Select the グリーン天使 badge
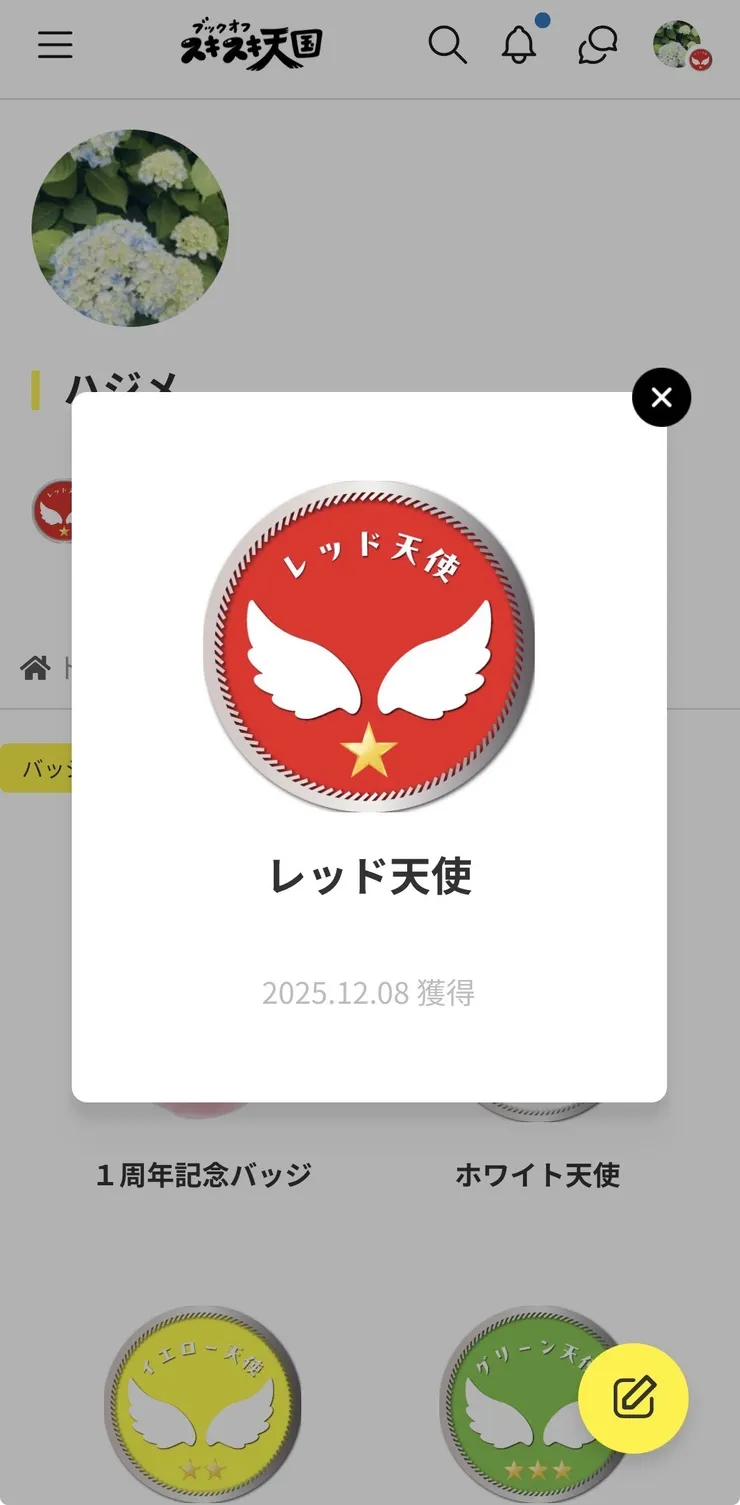 tap(538, 1400)
